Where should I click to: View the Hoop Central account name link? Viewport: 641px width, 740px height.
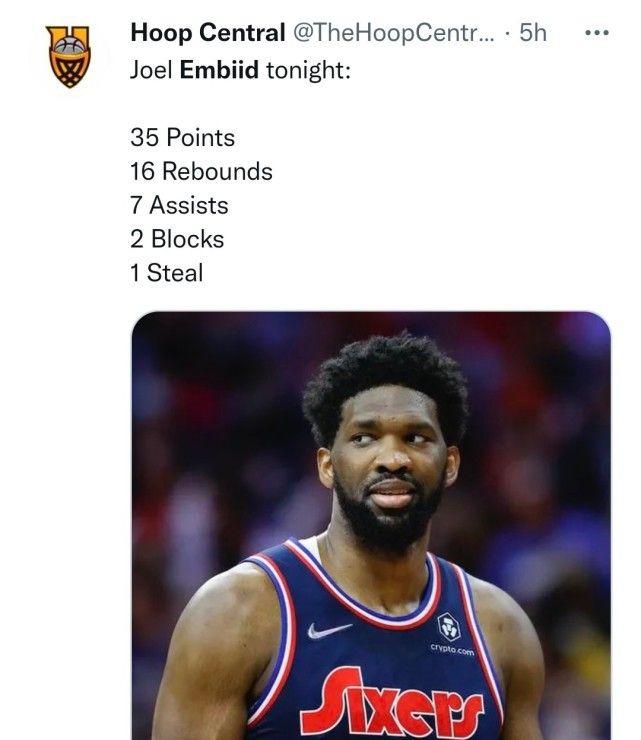click(207, 32)
